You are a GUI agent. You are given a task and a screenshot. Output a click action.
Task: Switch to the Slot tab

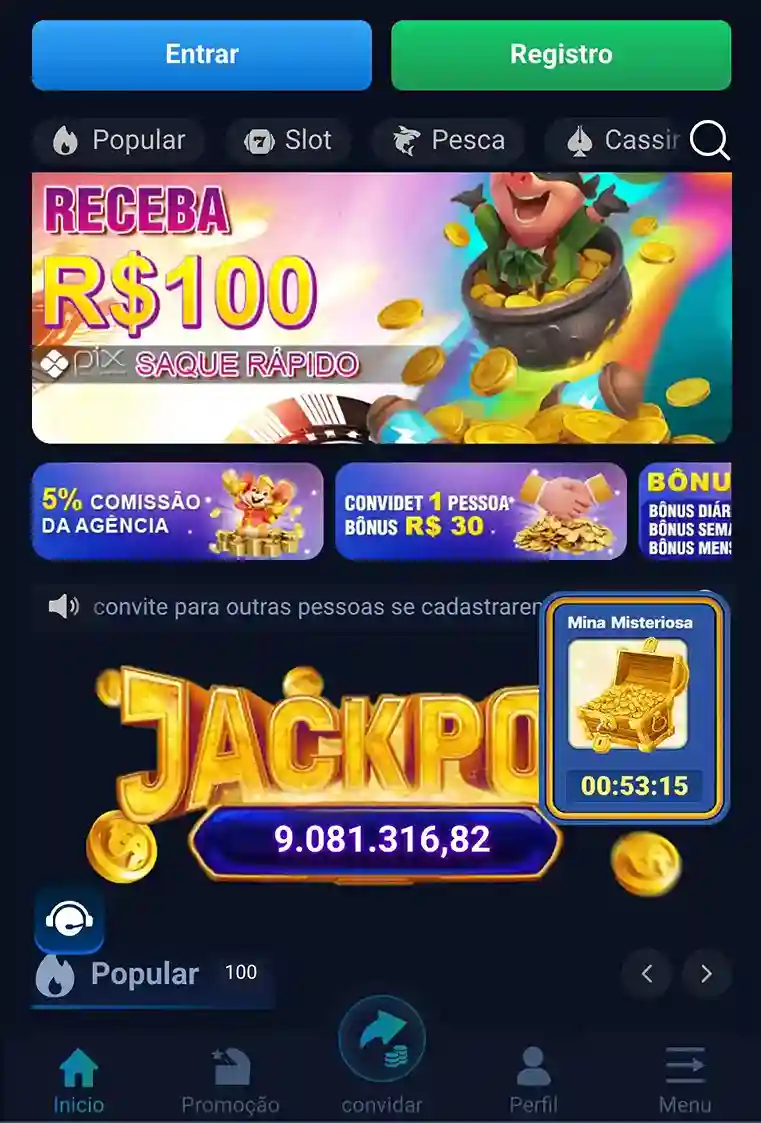(287, 140)
